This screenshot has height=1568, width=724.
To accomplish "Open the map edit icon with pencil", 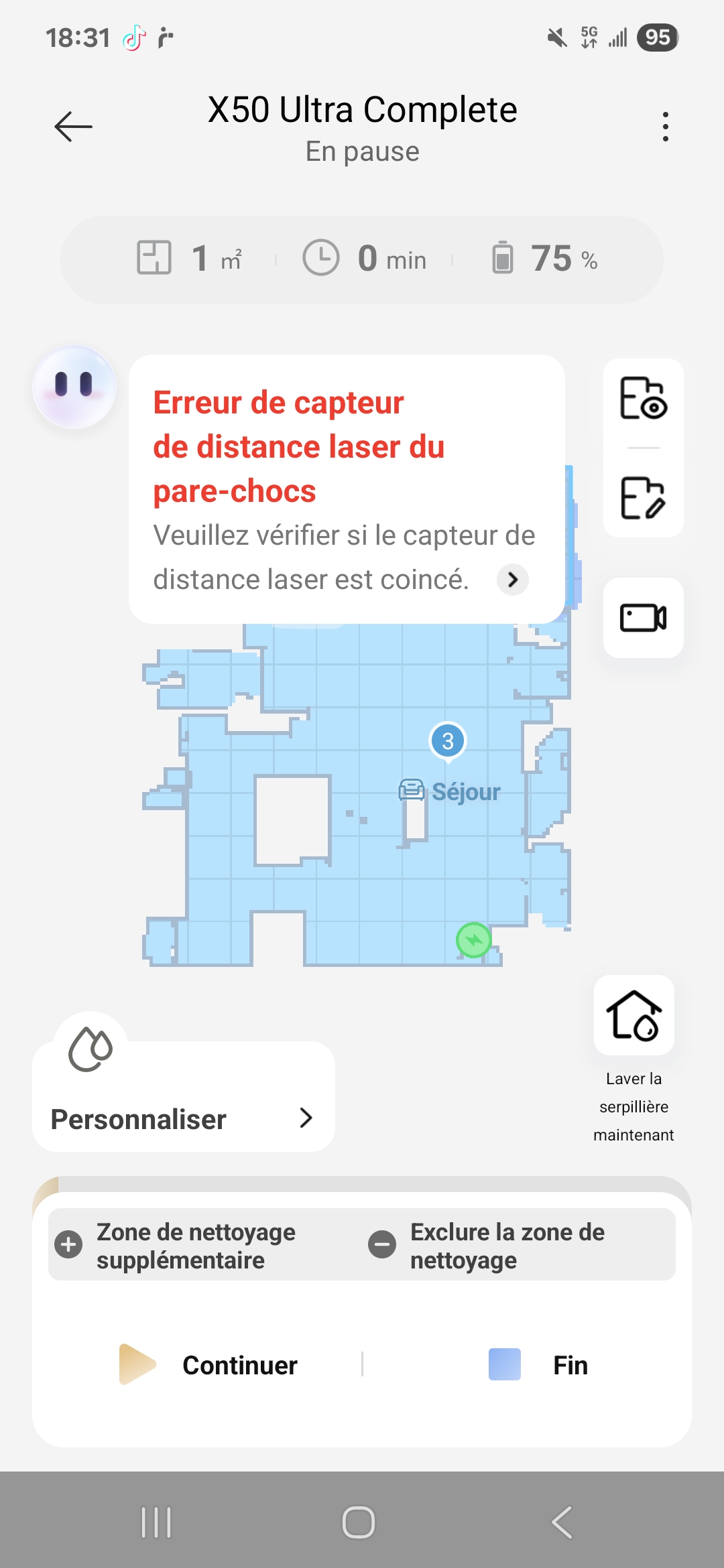I will (x=643, y=498).
